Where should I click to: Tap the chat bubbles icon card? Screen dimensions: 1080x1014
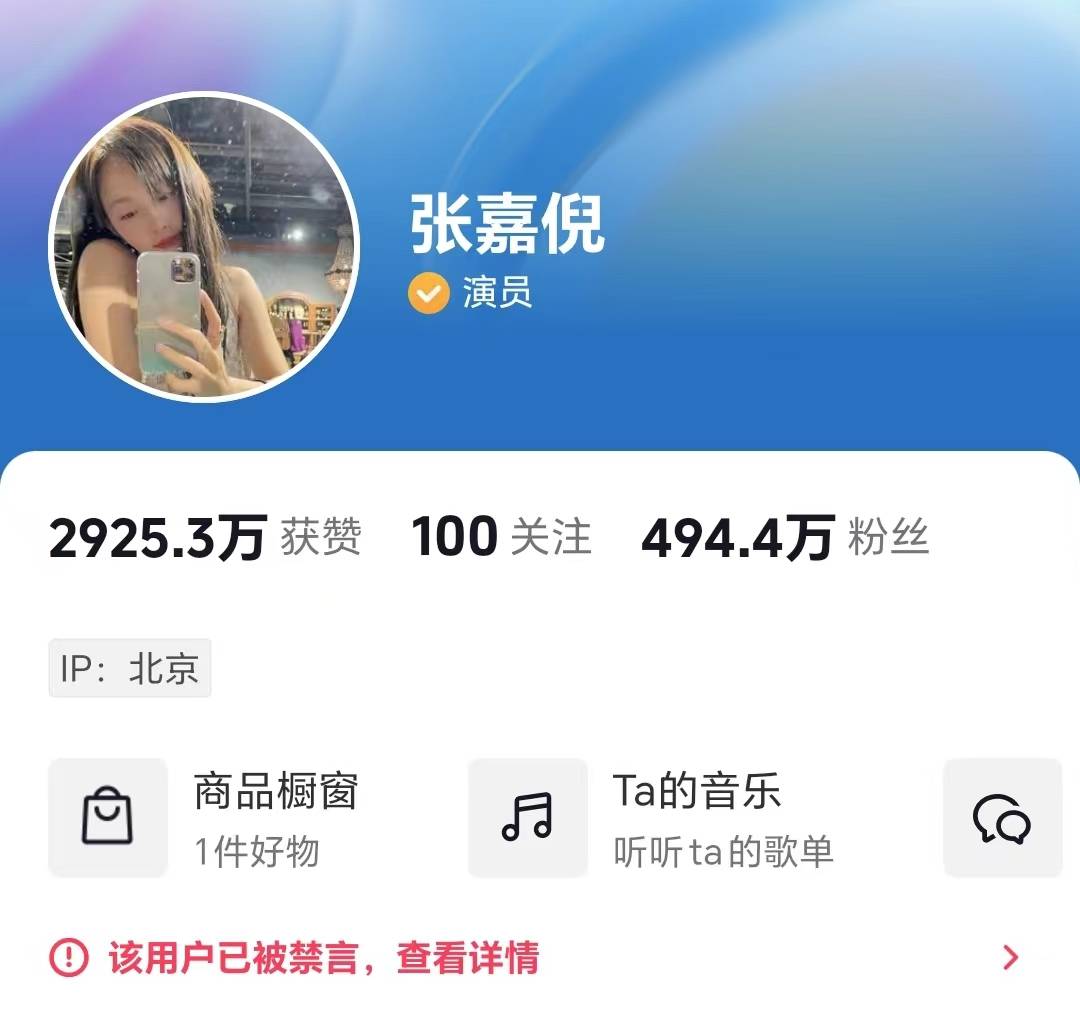tap(1002, 818)
